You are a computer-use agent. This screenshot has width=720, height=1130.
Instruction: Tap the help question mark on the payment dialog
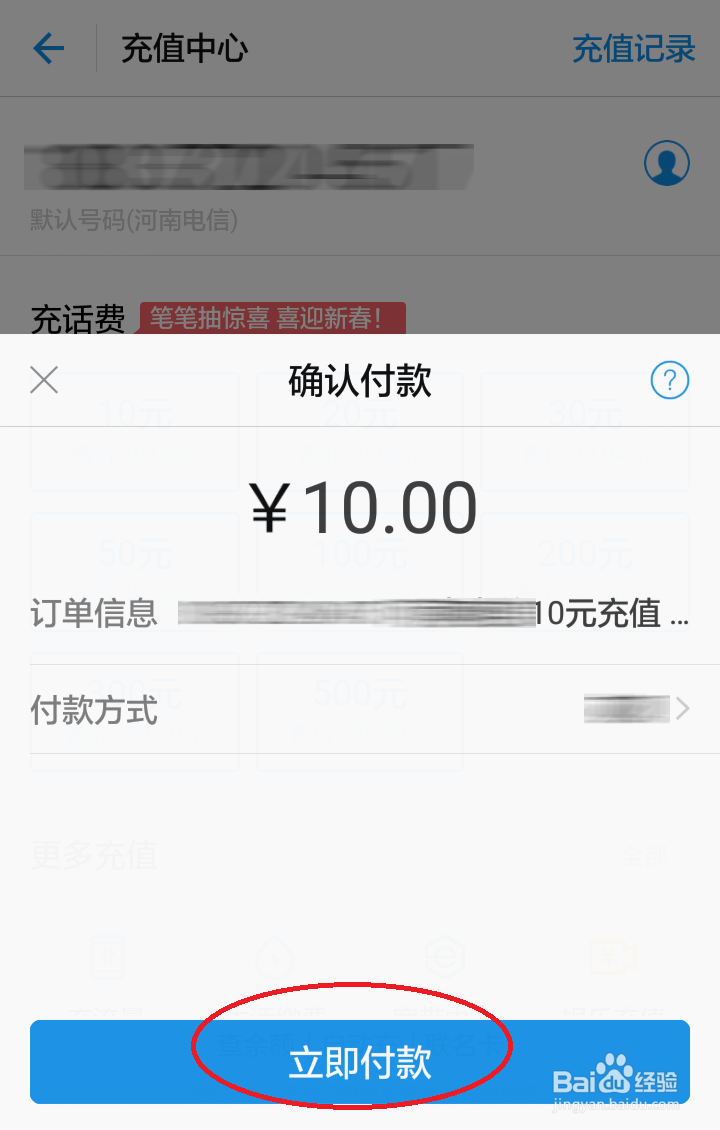coord(669,380)
